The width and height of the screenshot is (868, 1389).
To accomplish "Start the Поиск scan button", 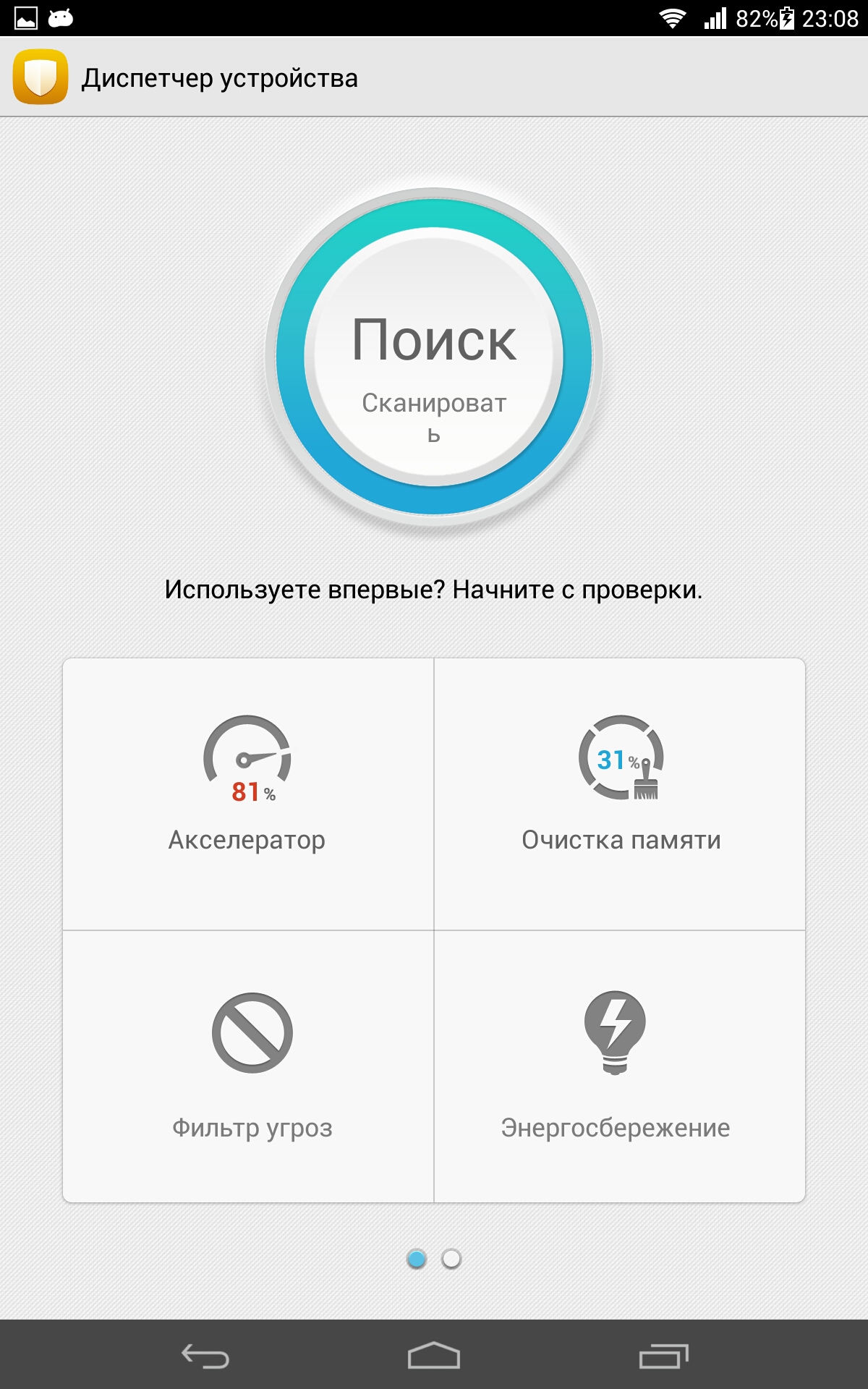I will pos(434,356).
